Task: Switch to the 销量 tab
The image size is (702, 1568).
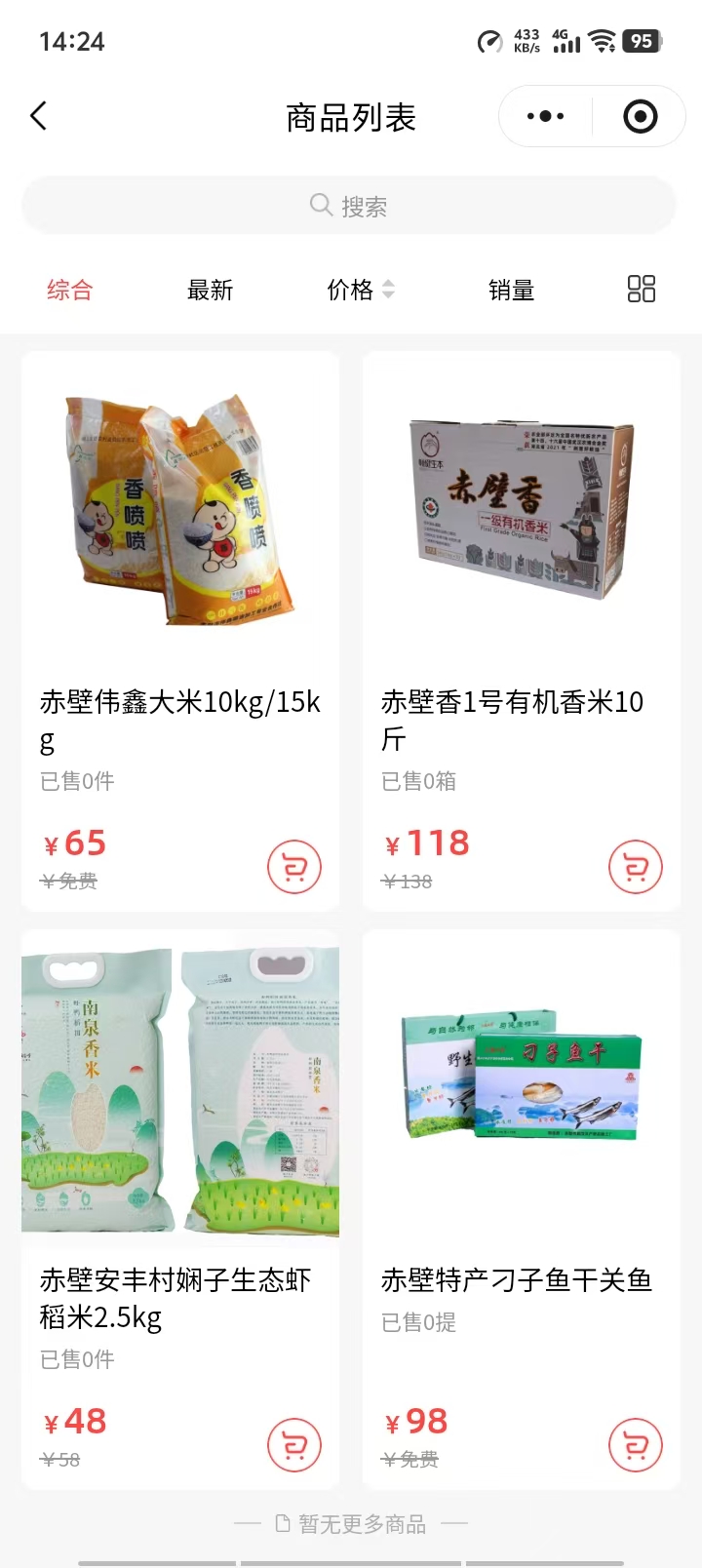Action: (x=511, y=290)
